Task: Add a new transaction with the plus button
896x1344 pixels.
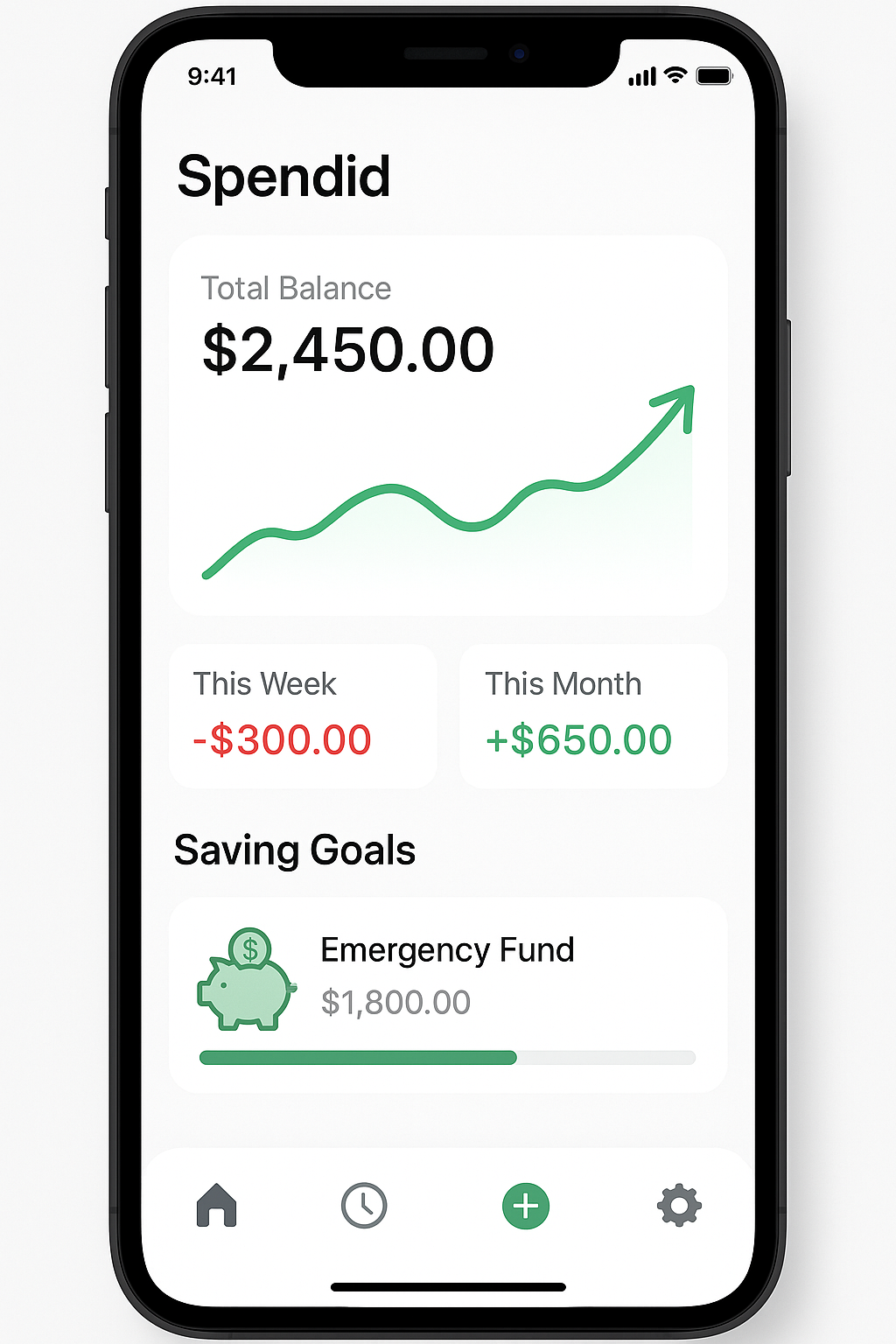Action: pos(525,1206)
